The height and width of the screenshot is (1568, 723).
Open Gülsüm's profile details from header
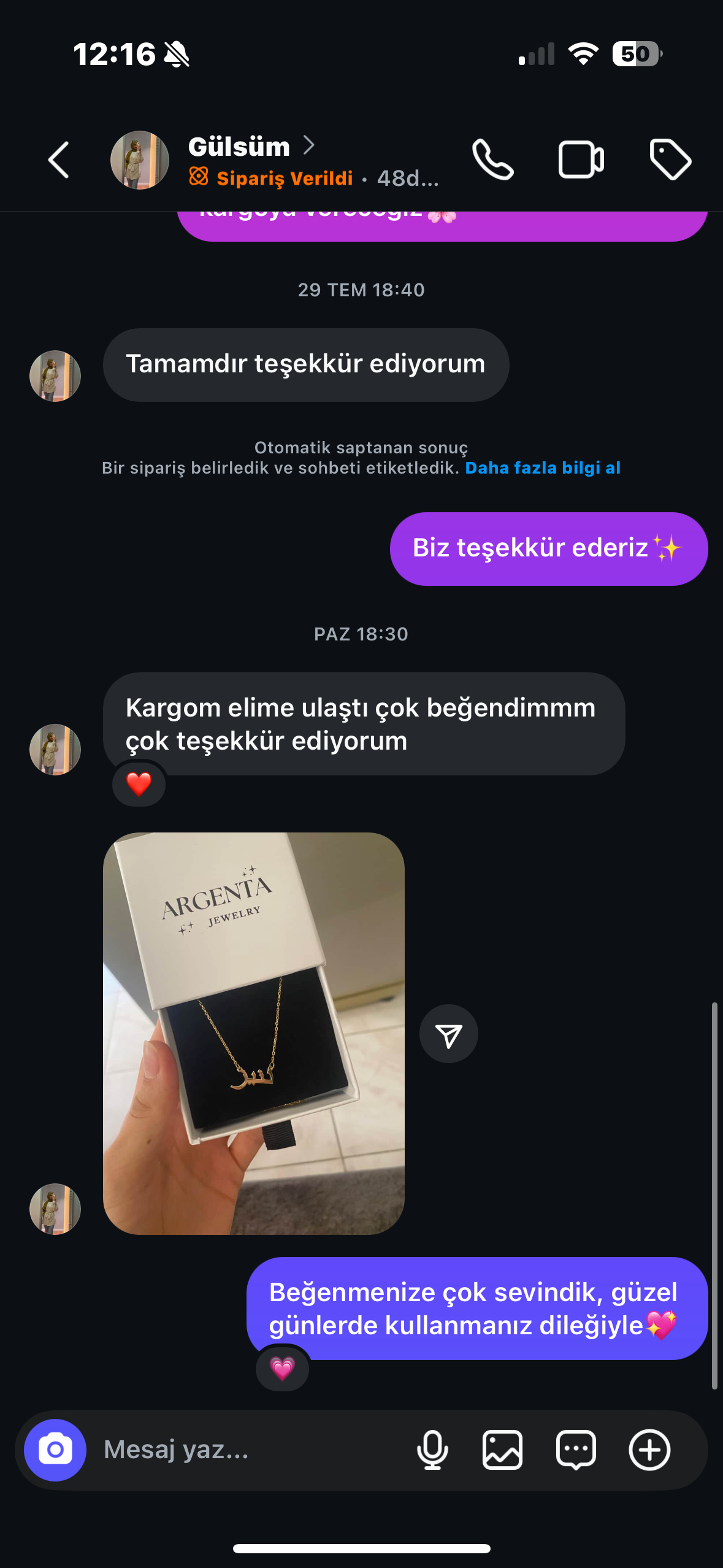tap(239, 147)
